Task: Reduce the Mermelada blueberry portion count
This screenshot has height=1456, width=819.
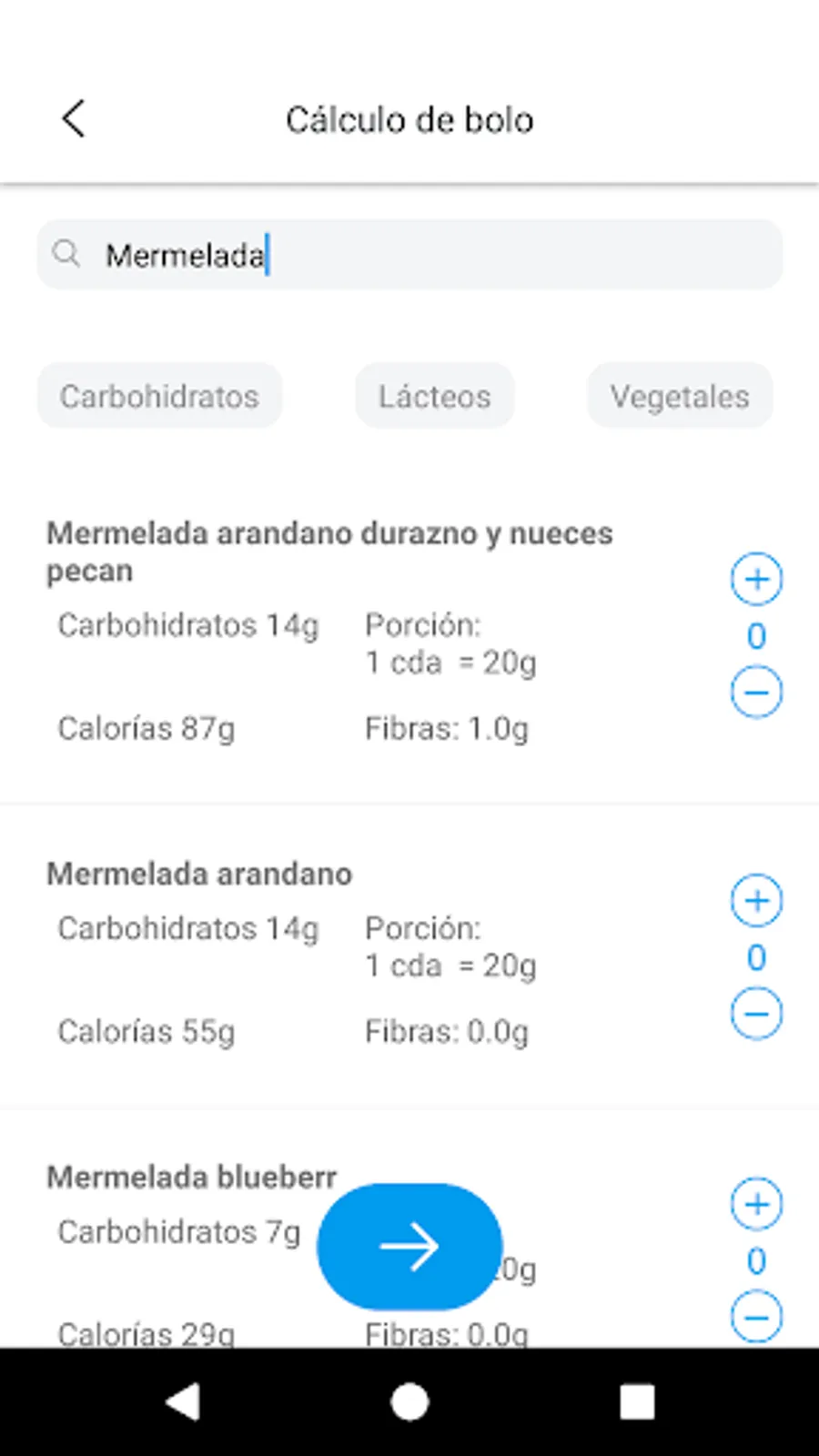Action: pos(756,1317)
